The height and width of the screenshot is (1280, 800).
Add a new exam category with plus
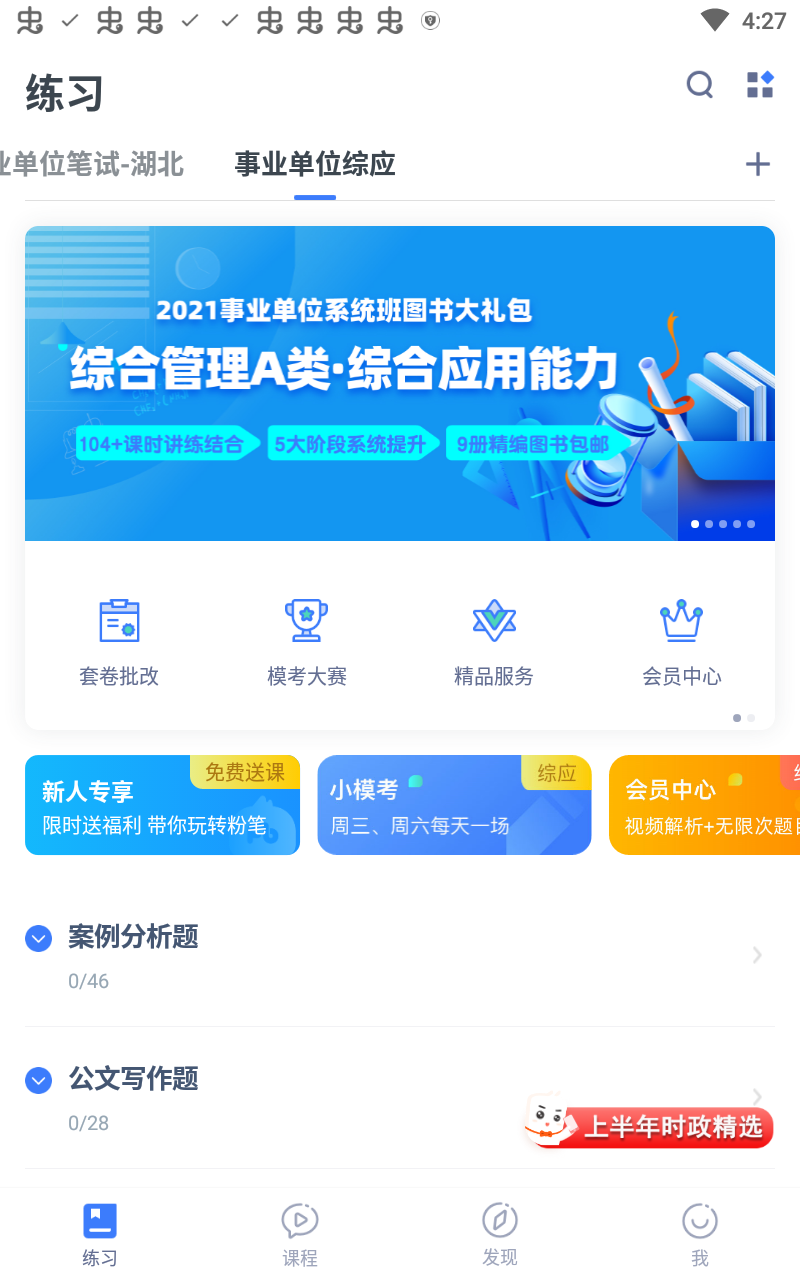click(x=758, y=165)
